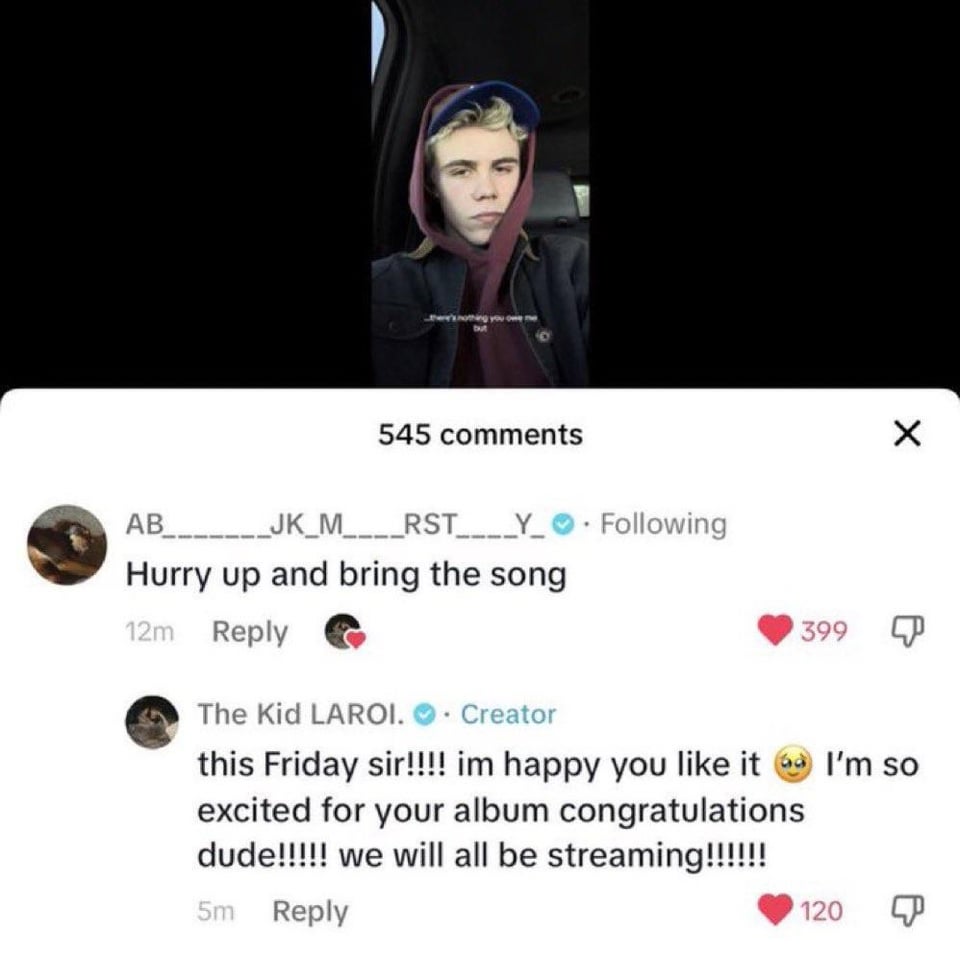Reply to the 'Hurry up and bring the song' comment
This screenshot has height=958, width=960.
click(249, 632)
